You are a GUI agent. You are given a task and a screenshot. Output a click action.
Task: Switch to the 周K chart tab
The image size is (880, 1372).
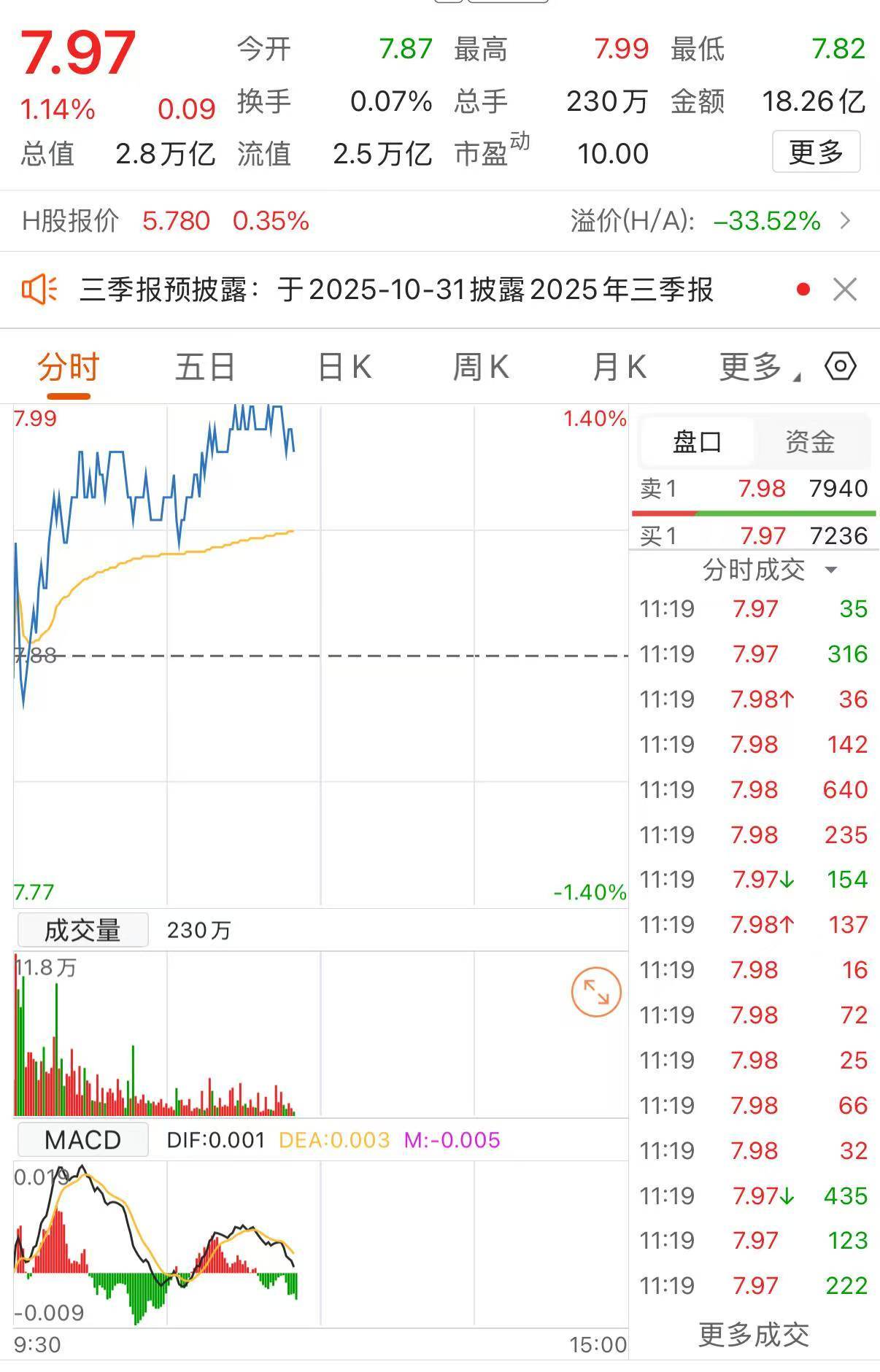pos(481,367)
